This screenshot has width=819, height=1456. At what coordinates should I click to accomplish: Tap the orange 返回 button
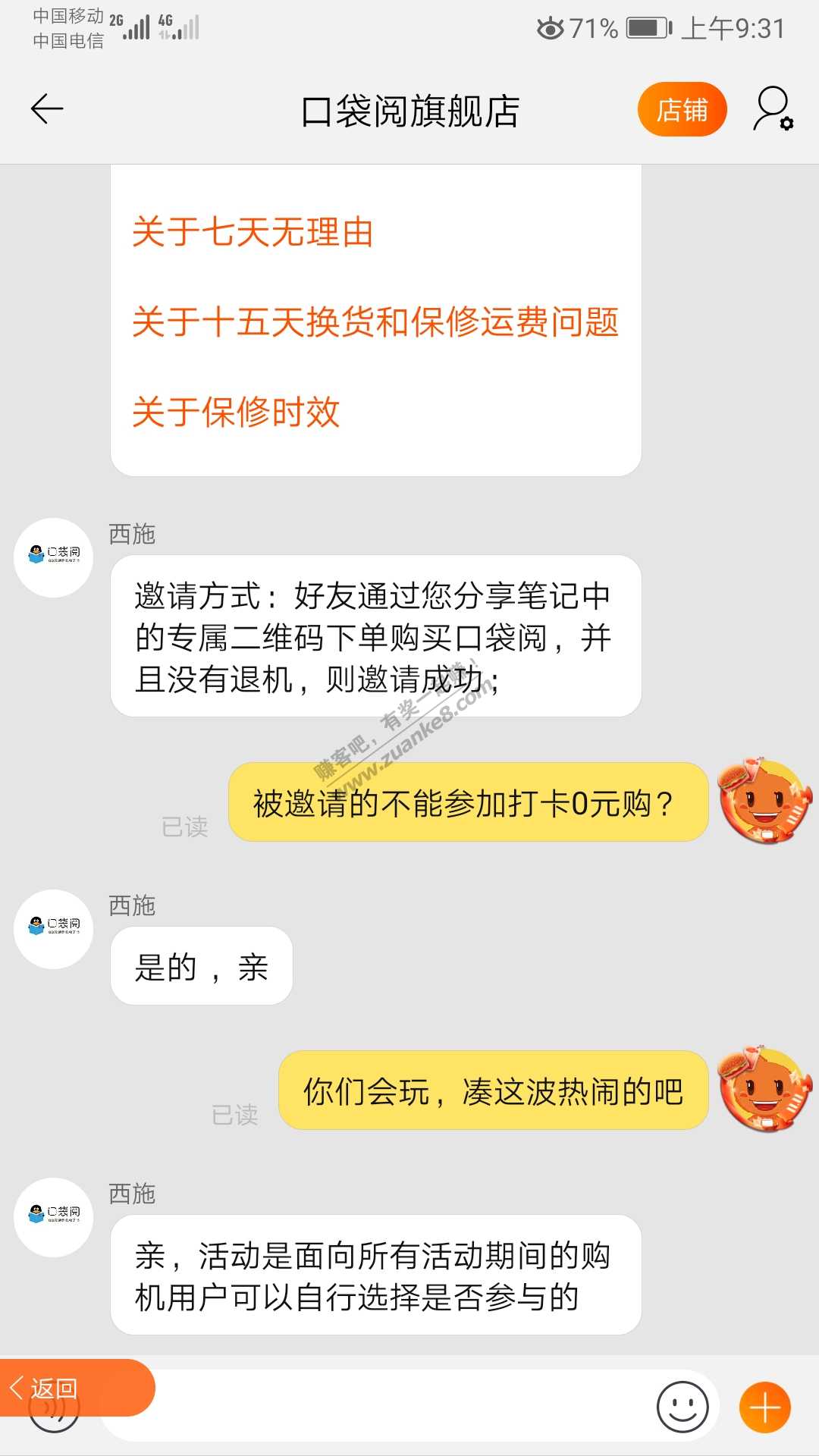(76, 1388)
